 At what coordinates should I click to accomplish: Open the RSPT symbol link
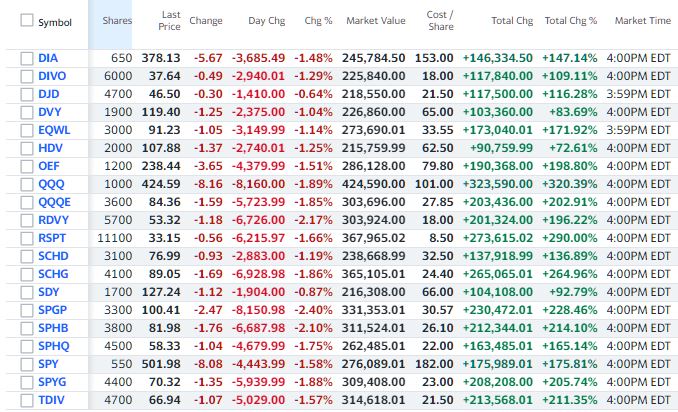[x=51, y=237]
